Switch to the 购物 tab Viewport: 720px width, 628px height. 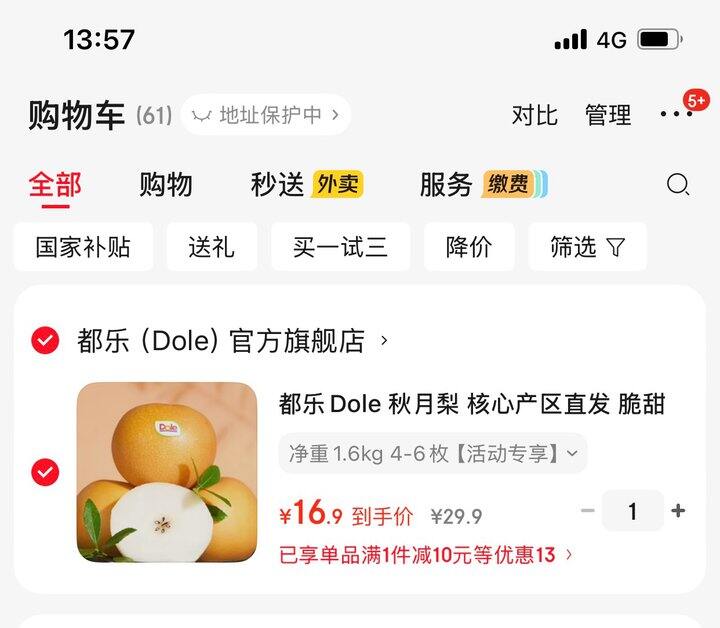[165, 185]
